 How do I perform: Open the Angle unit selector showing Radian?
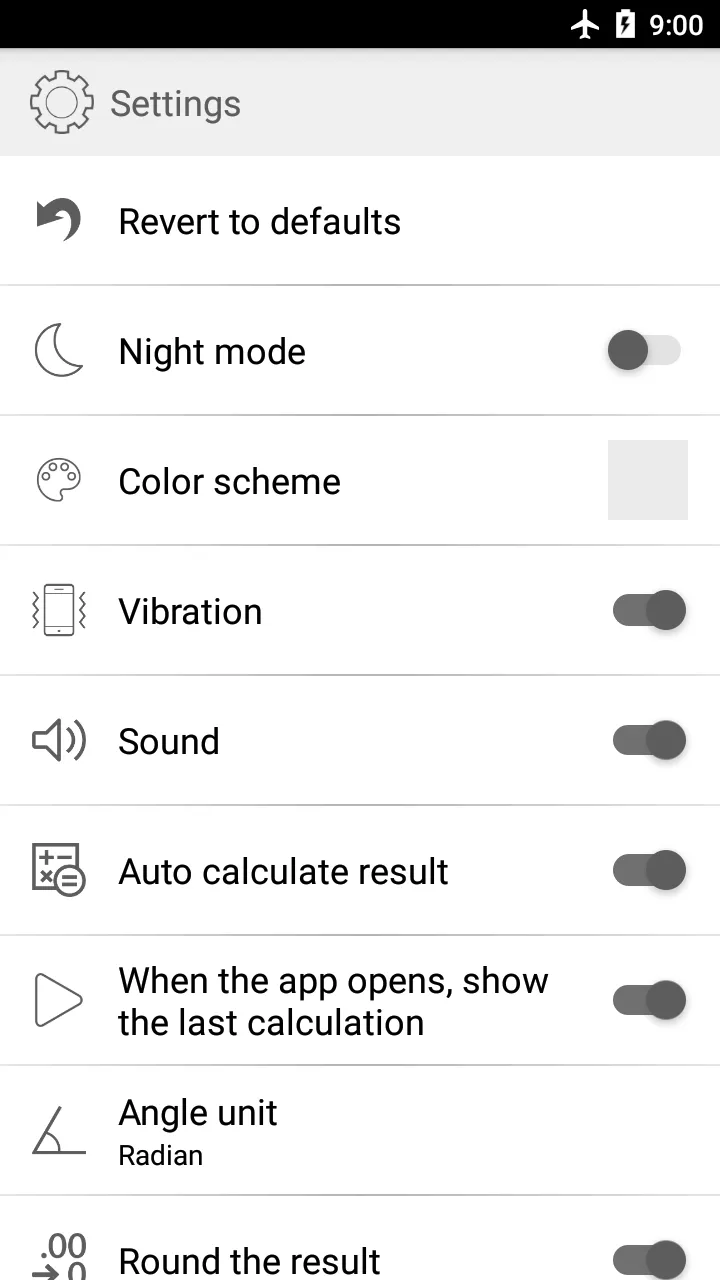coord(197,1129)
